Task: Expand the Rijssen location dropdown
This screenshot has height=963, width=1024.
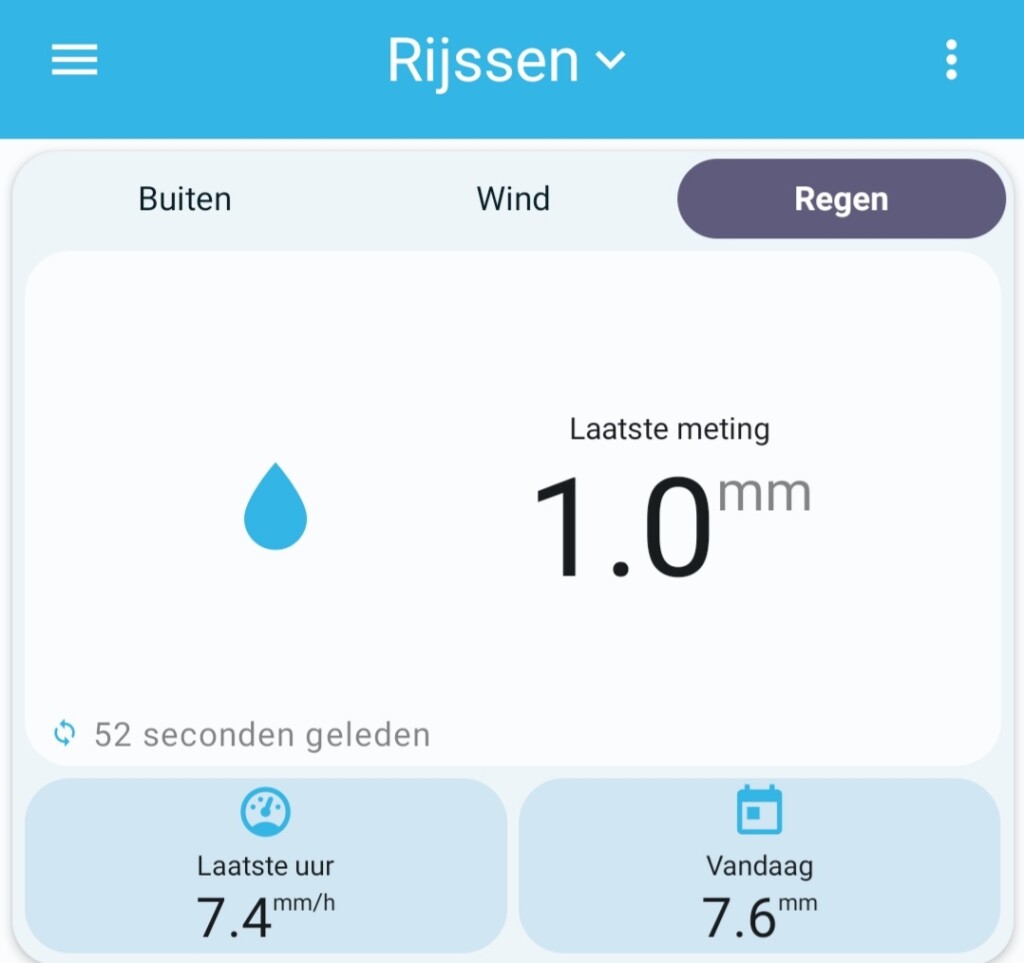Action: [506, 60]
